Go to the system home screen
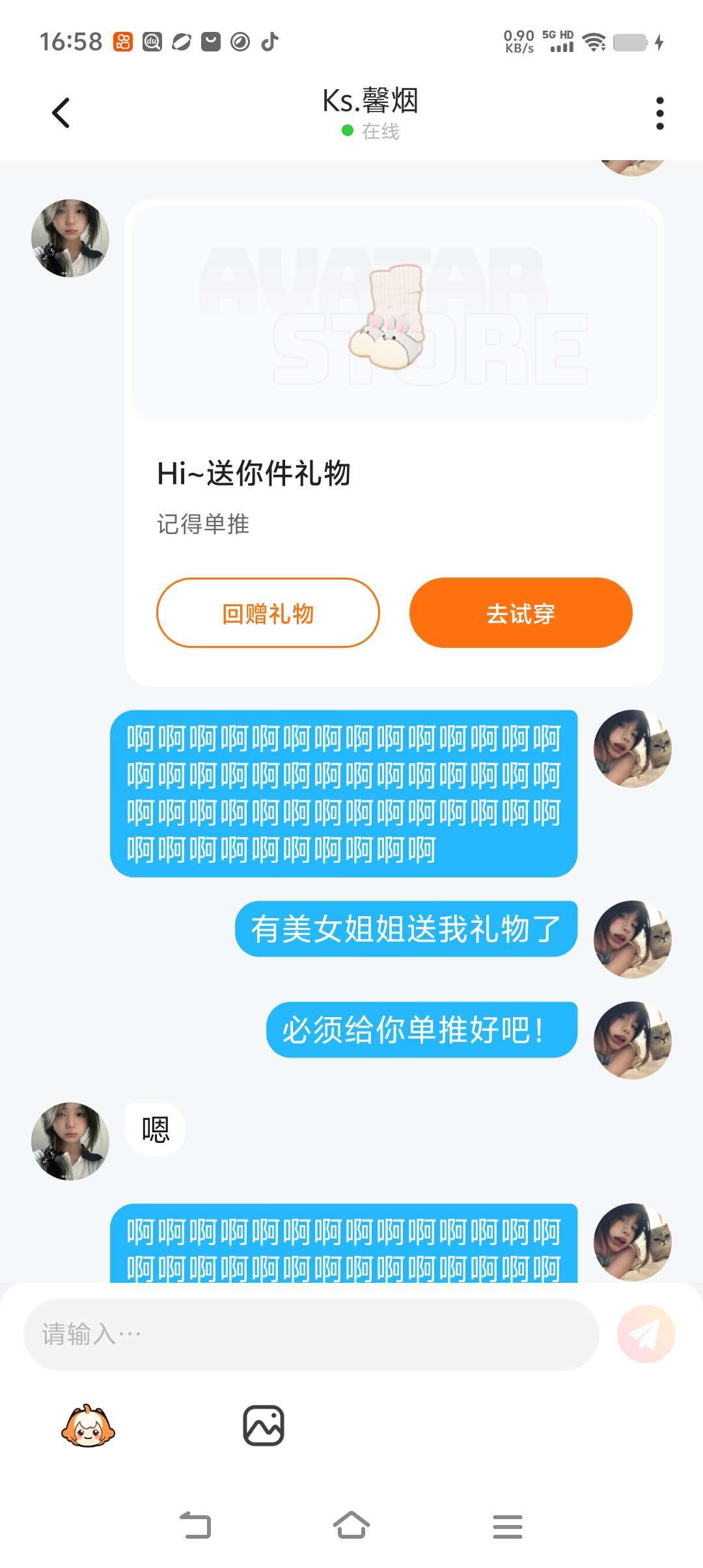The image size is (703, 1568). (351, 1526)
